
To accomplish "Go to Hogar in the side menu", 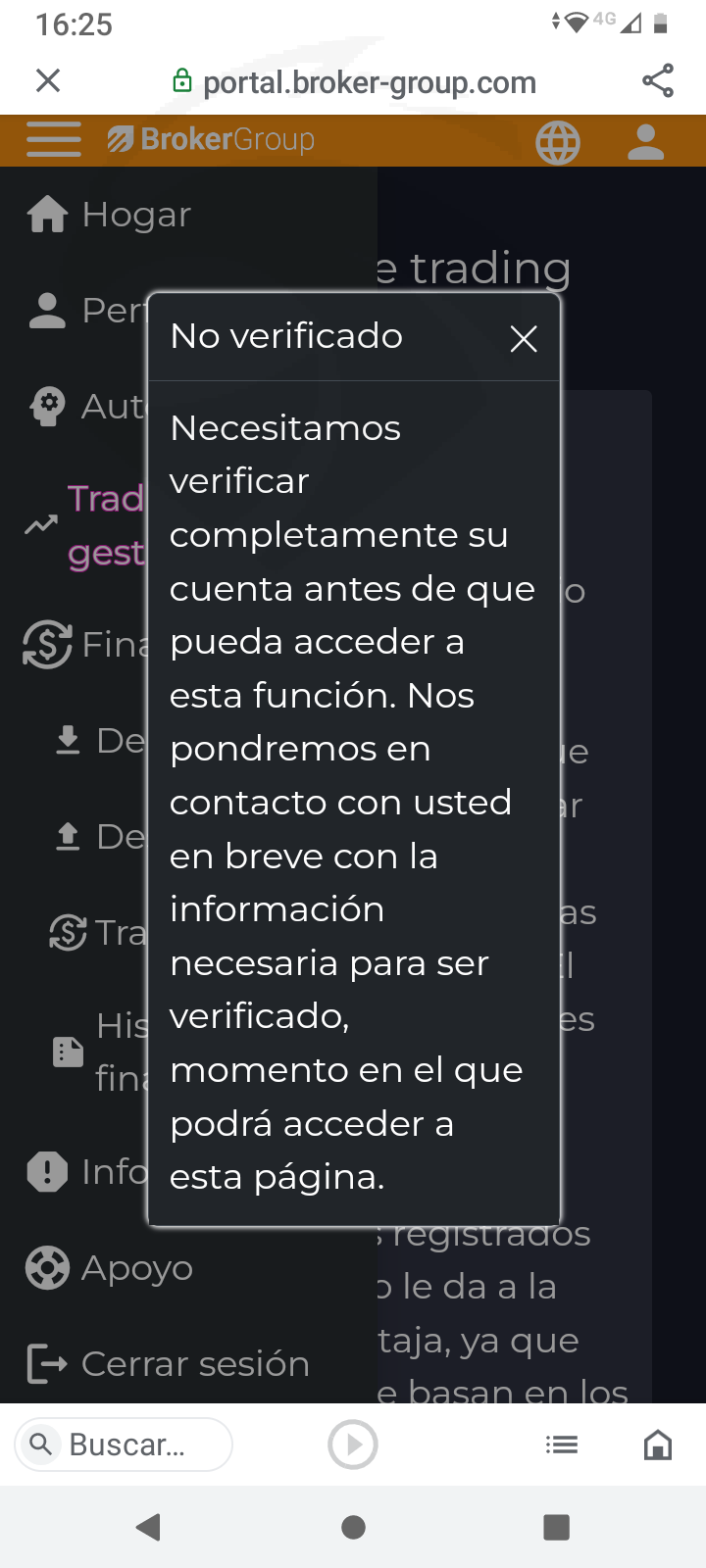I will pos(109,215).
